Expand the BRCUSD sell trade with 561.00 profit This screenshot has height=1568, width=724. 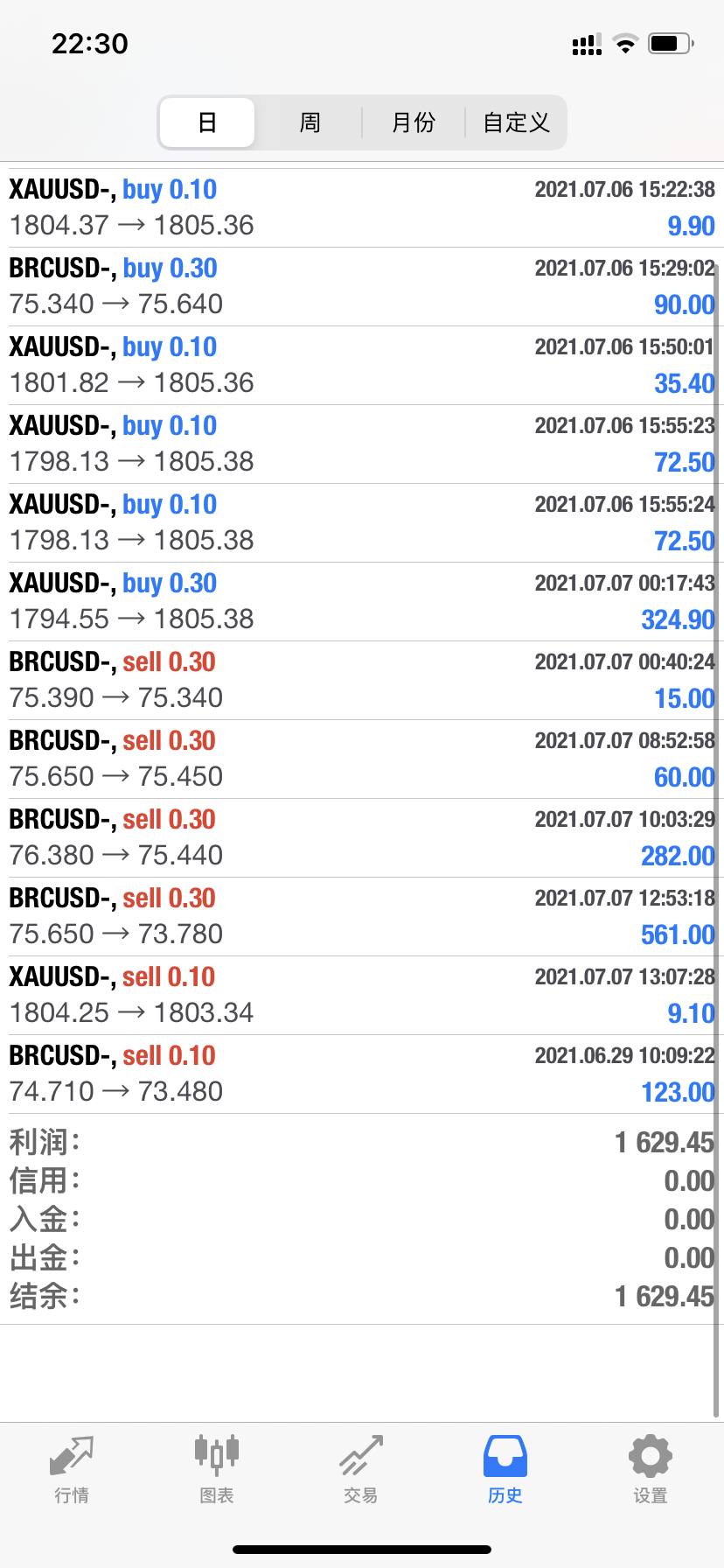pos(362,916)
